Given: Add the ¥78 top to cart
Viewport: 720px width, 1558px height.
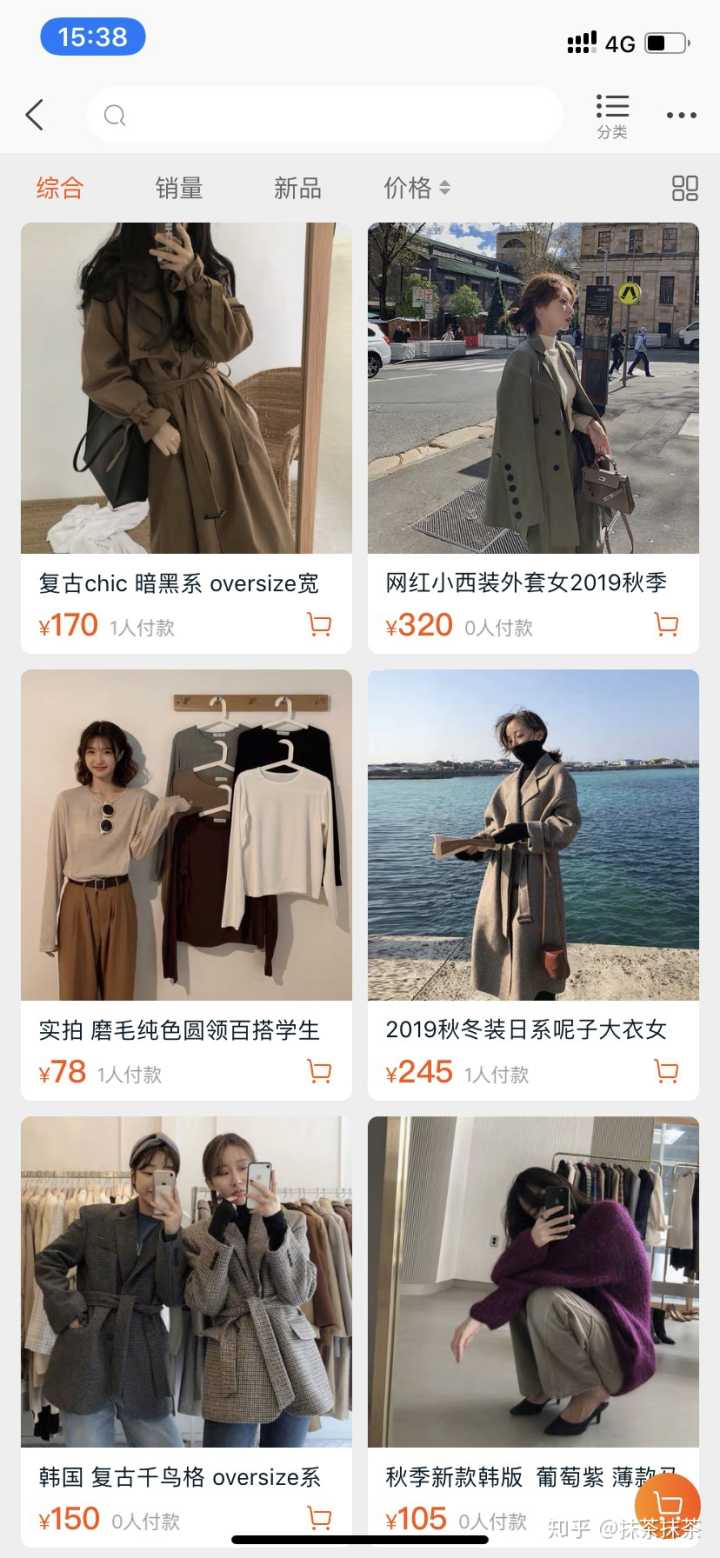Looking at the screenshot, I should (319, 1073).
